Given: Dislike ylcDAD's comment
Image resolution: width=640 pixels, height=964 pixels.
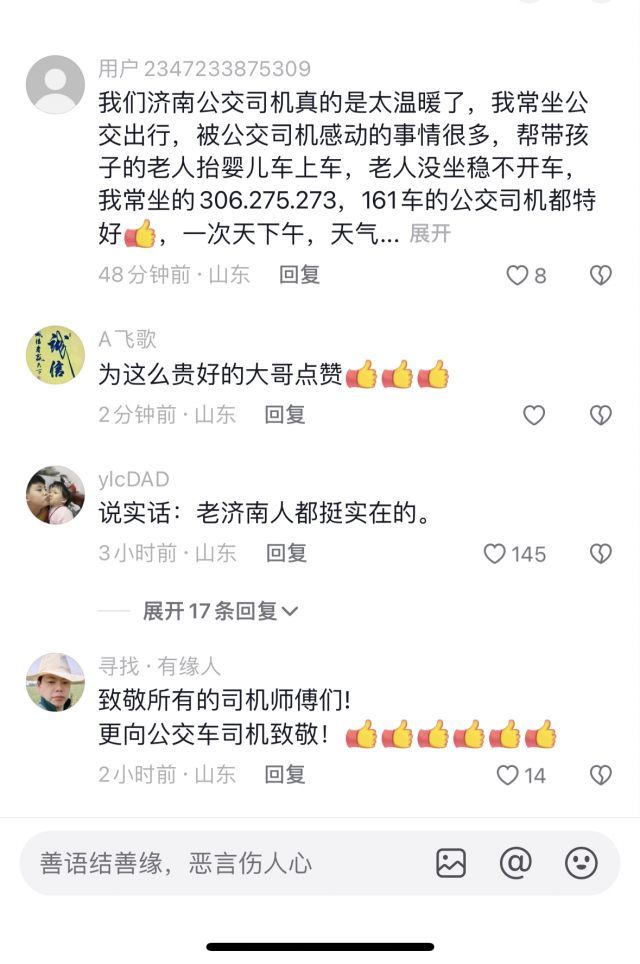Looking at the screenshot, I should pos(600,554).
